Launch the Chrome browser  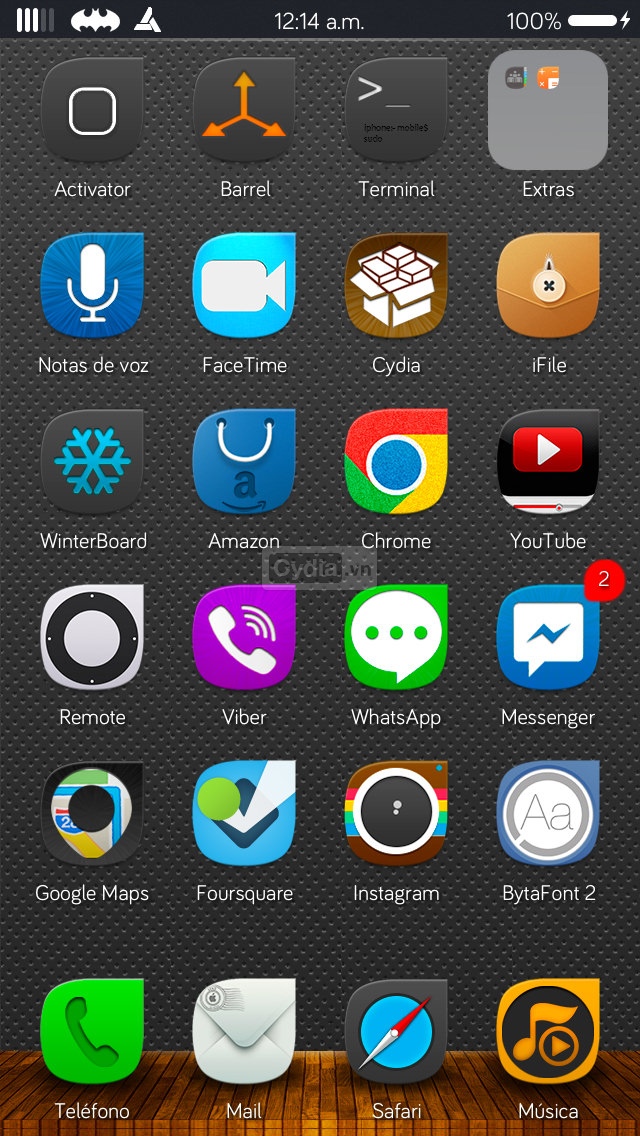[x=396, y=462]
